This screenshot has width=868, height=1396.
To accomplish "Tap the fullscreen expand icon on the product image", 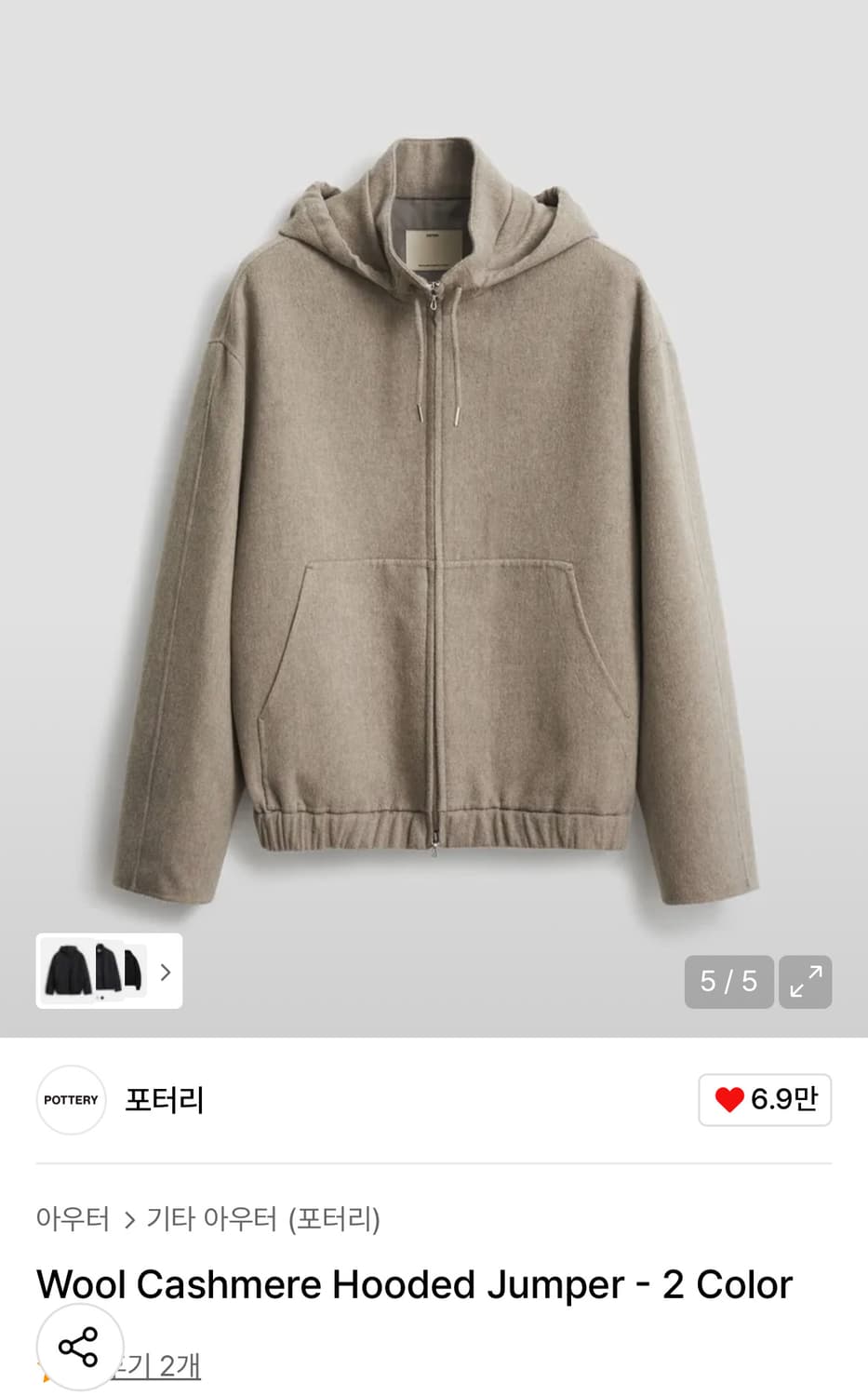I will [x=805, y=982].
